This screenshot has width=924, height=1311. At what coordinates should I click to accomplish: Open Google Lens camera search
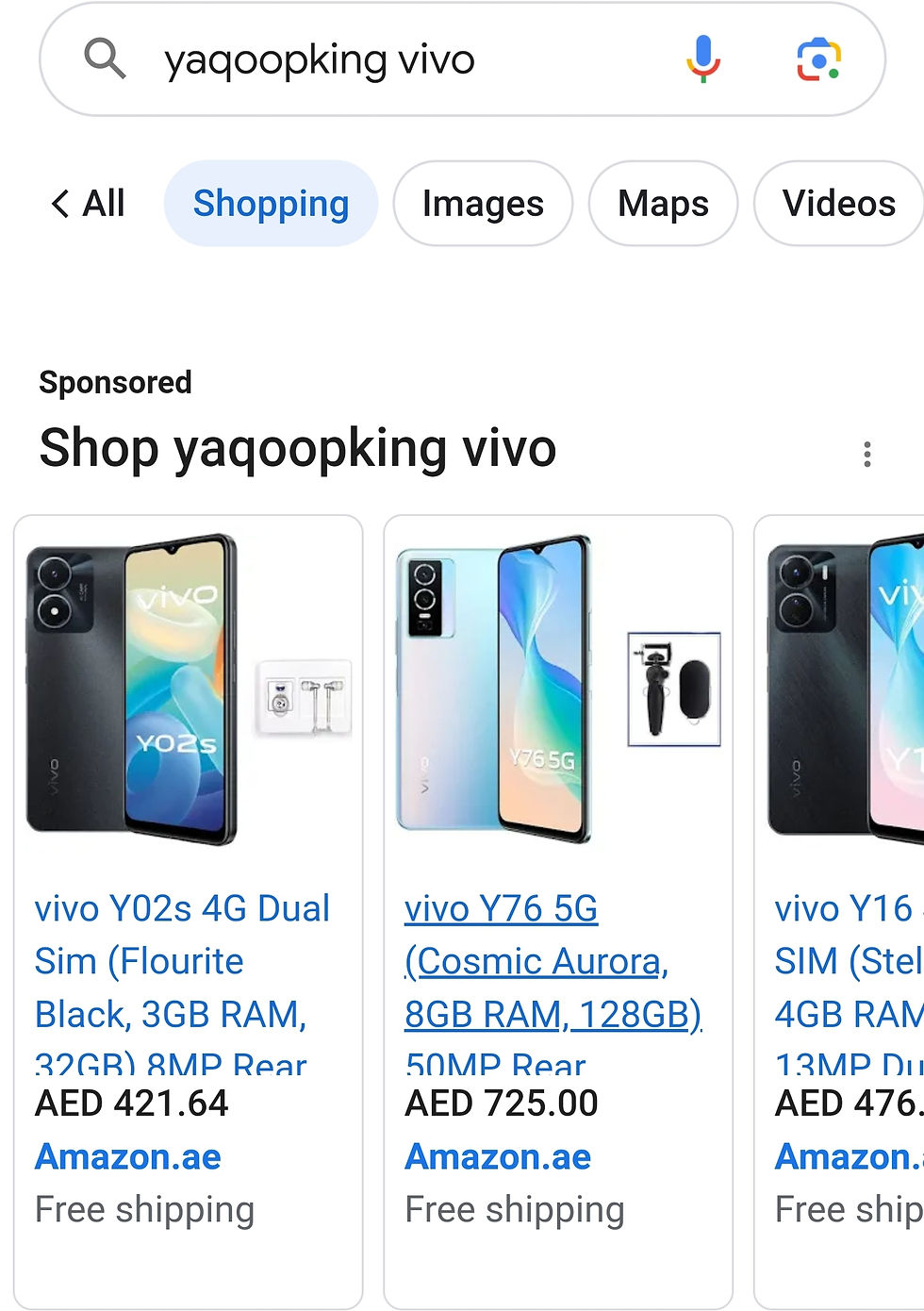tap(818, 59)
